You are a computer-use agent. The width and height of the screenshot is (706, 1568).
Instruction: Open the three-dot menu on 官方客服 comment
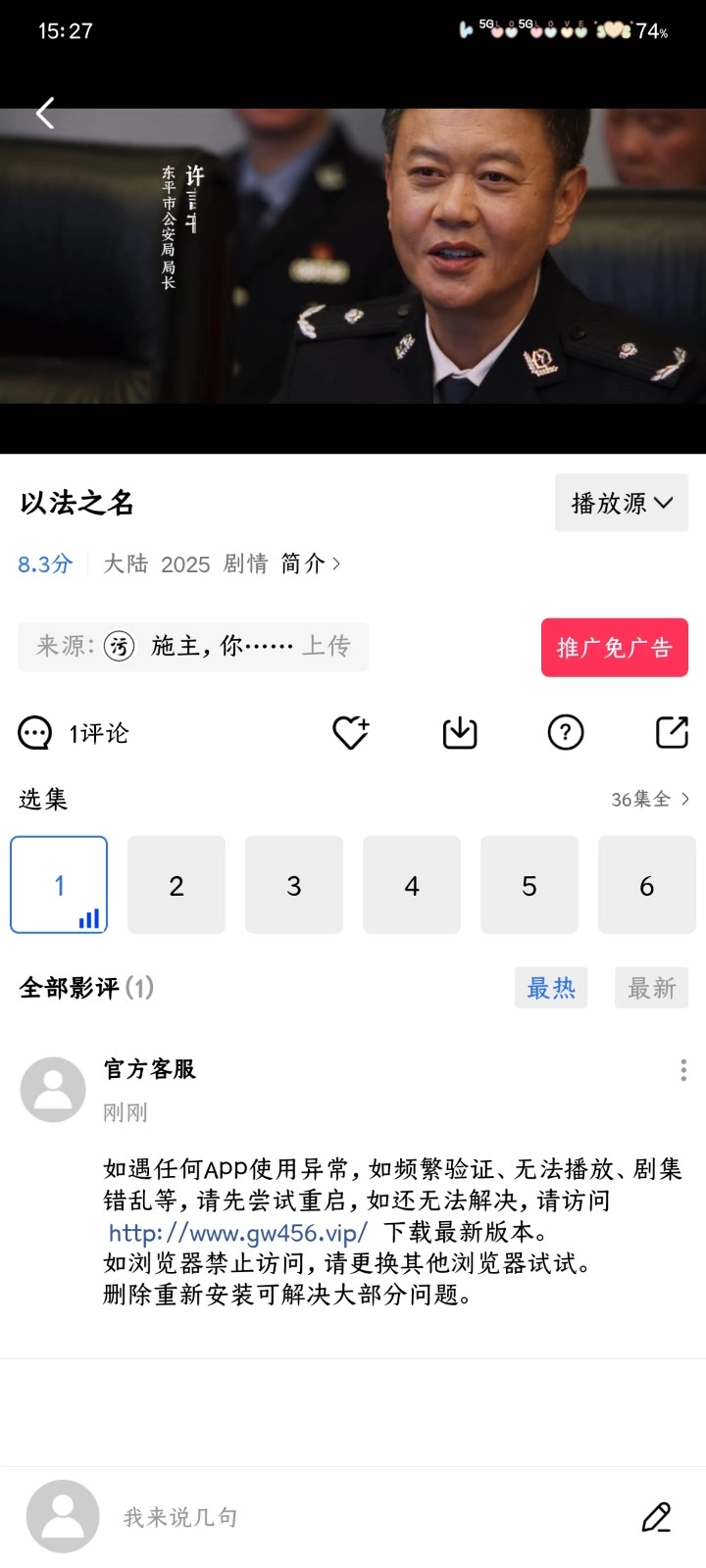pos(682,1069)
